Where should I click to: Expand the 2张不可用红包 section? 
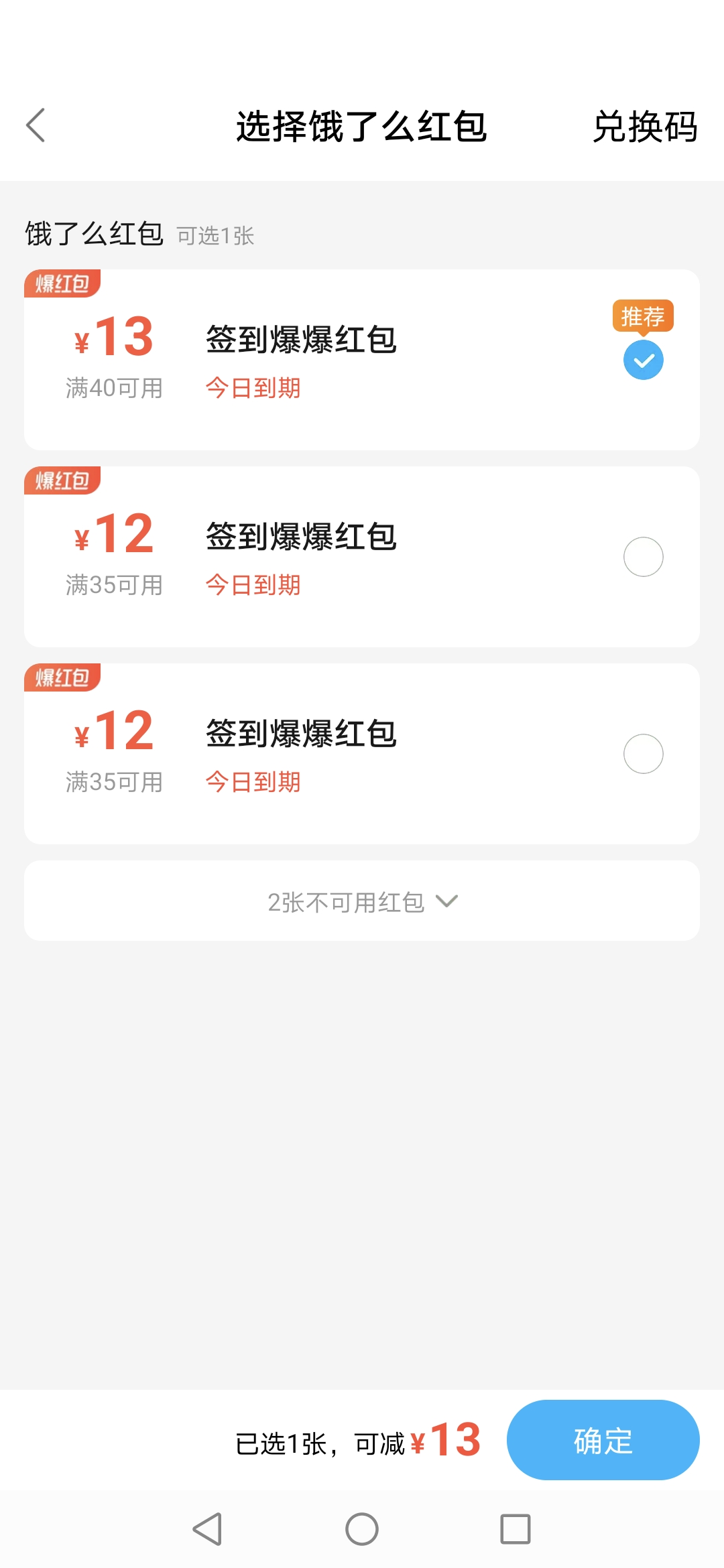[362, 901]
